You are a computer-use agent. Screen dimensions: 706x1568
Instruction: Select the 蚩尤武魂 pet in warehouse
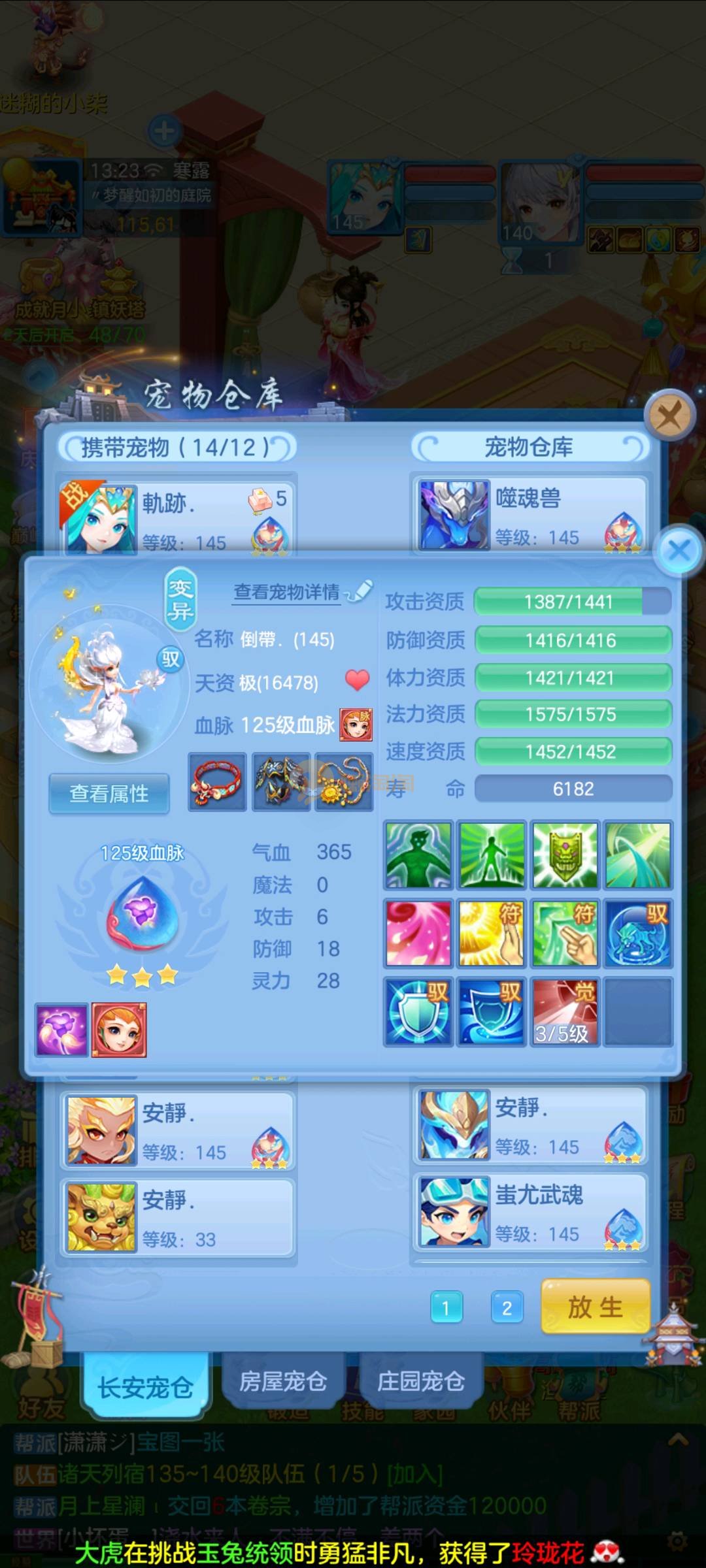[529, 1213]
